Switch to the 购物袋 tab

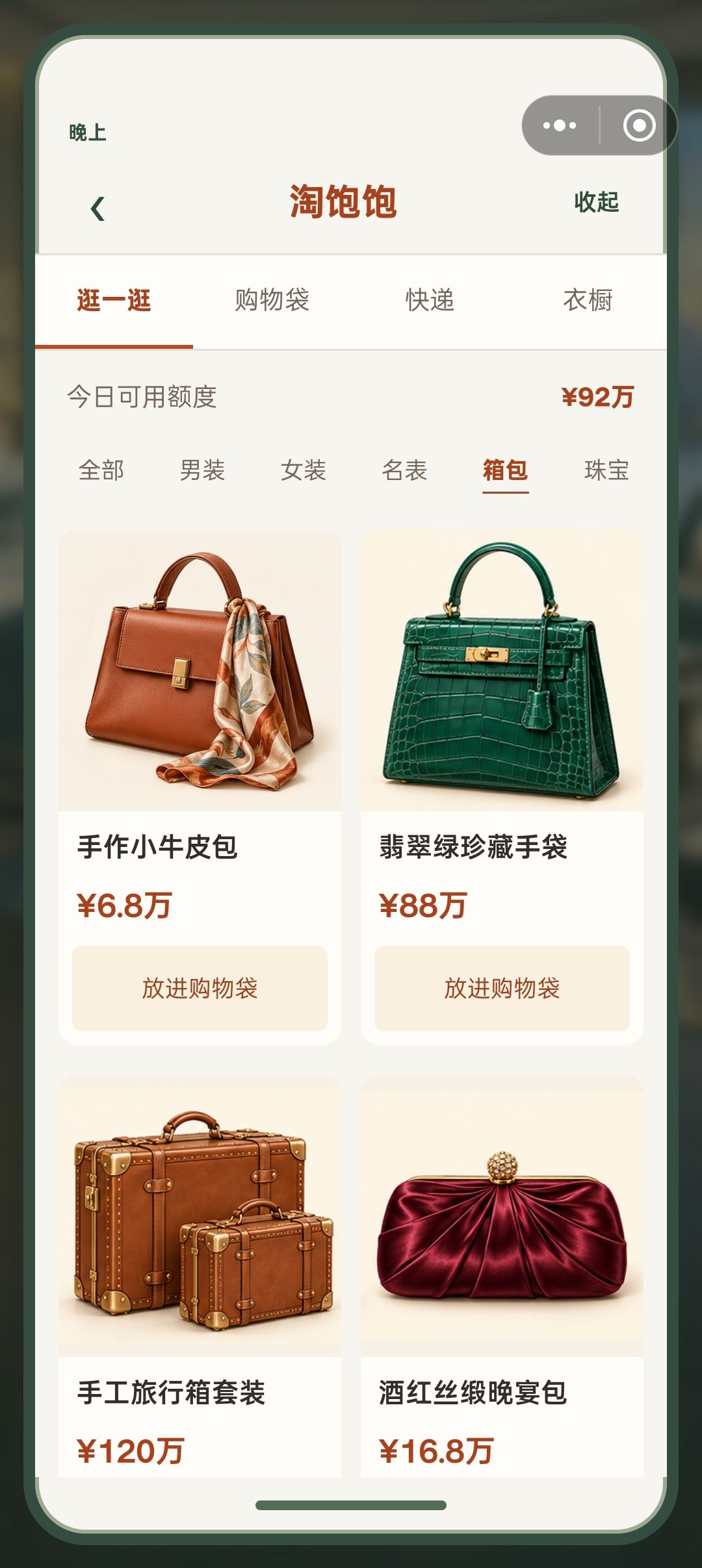click(x=272, y=300)
